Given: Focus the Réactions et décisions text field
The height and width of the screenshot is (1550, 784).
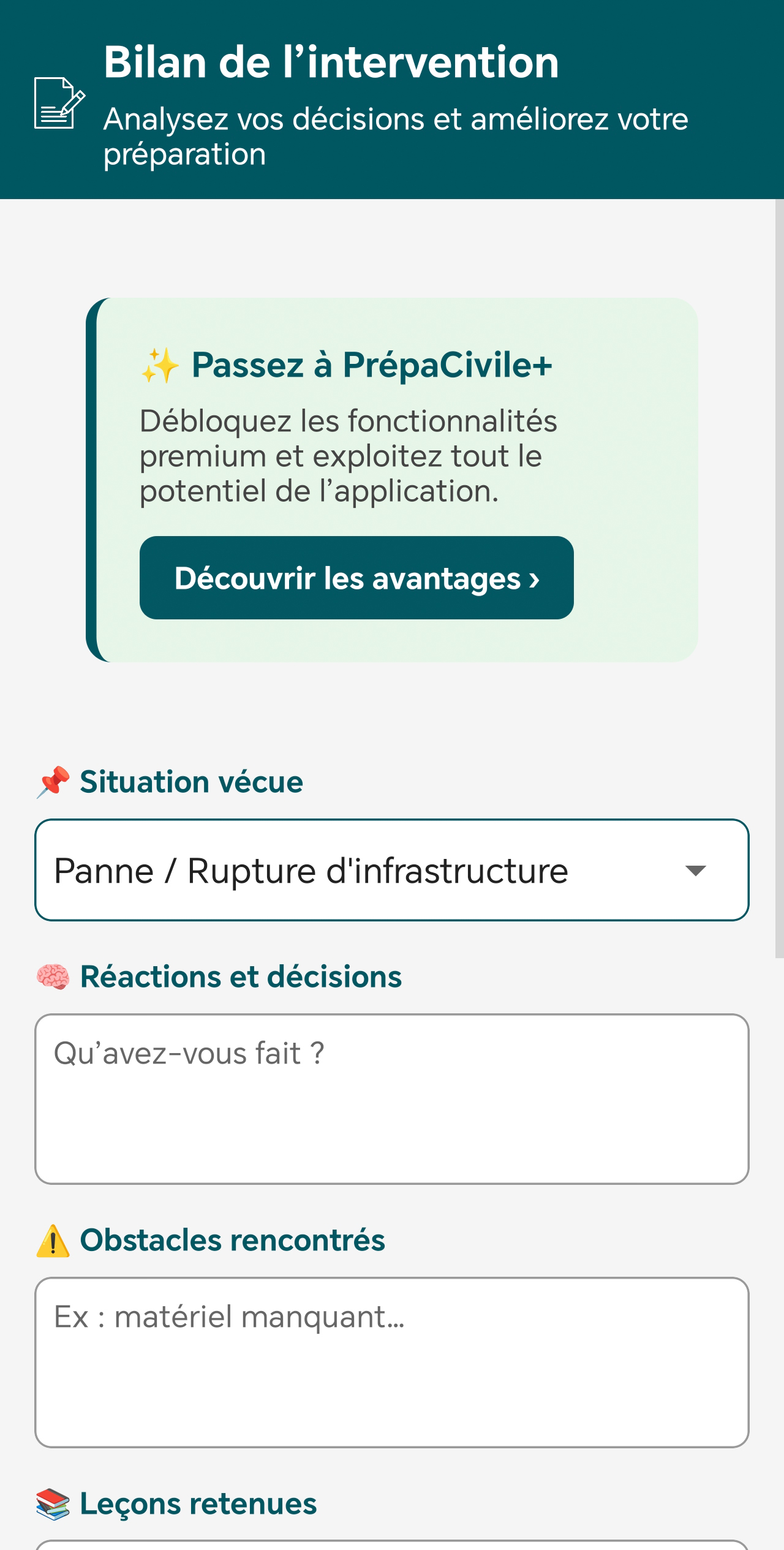Looking at the screenshot, I should click(x=392, y=1099).
